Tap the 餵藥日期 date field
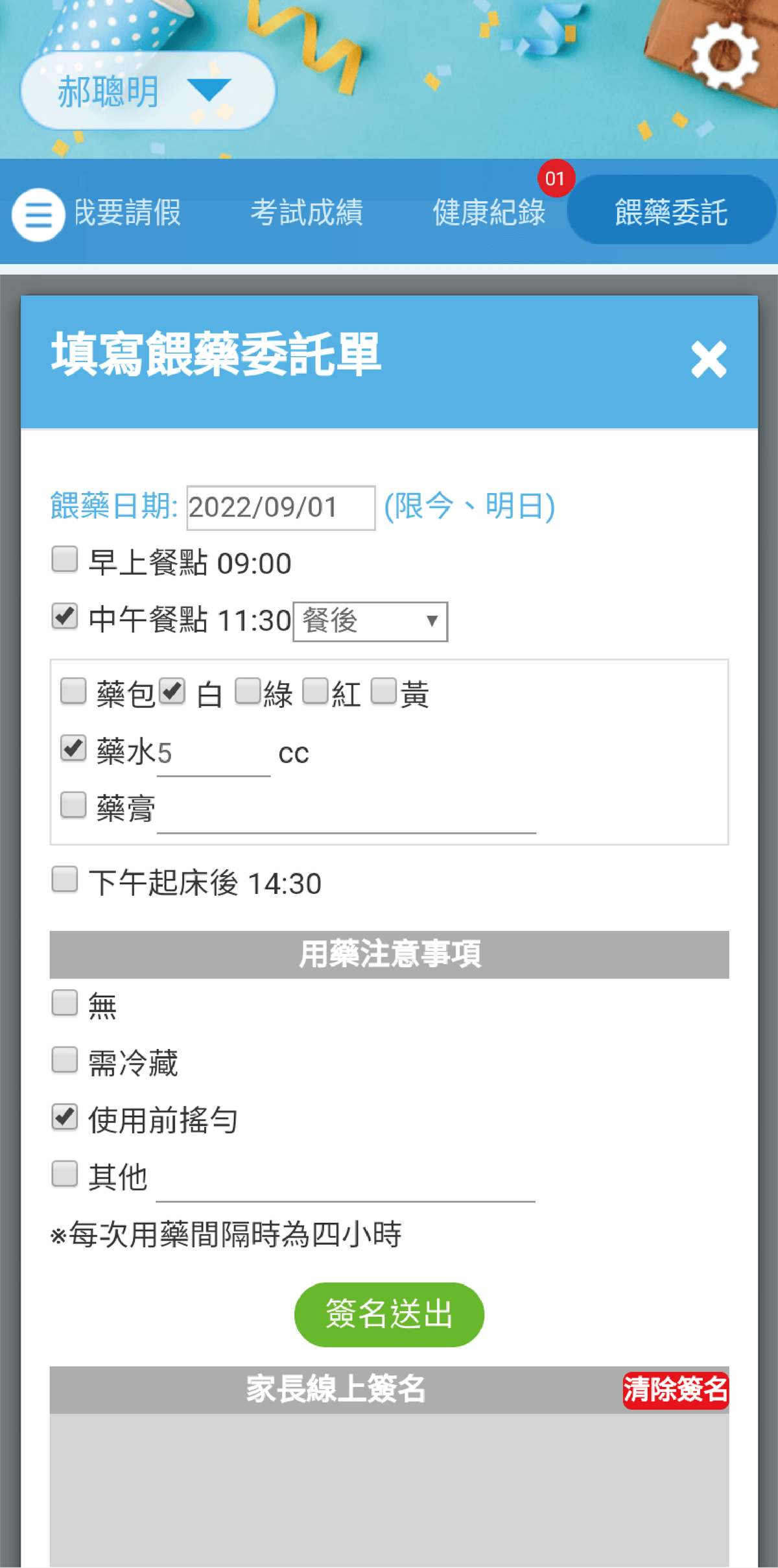The height and width of the screenshot is (1568, 778). coord(280,507)
